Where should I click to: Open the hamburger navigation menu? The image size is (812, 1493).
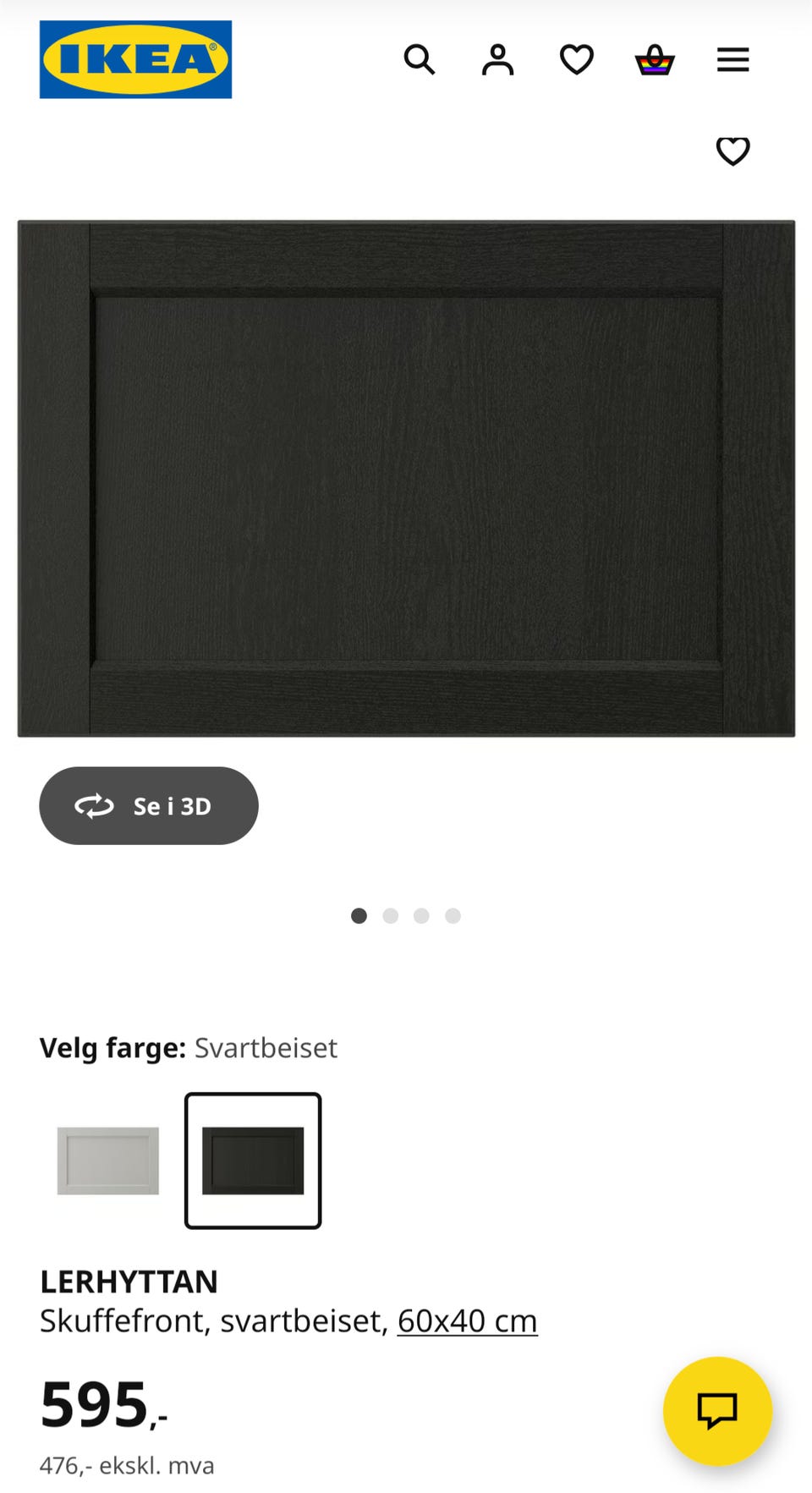pyautogui.click(x=732, y=59)
